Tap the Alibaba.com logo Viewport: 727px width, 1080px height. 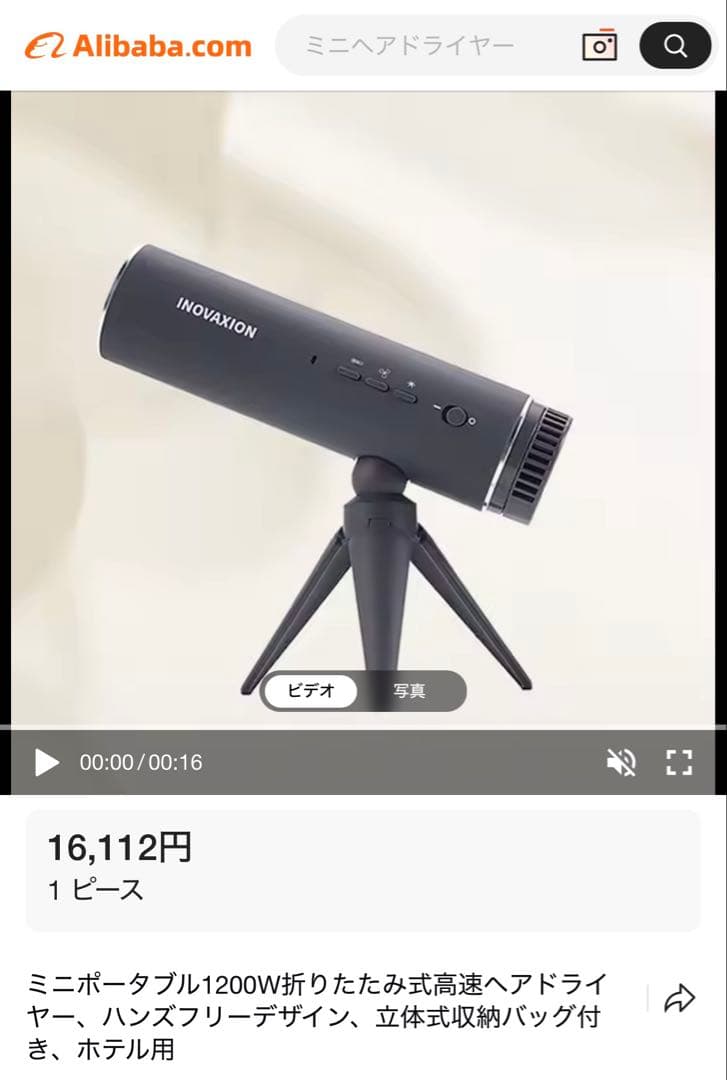(x=135, y=44)
